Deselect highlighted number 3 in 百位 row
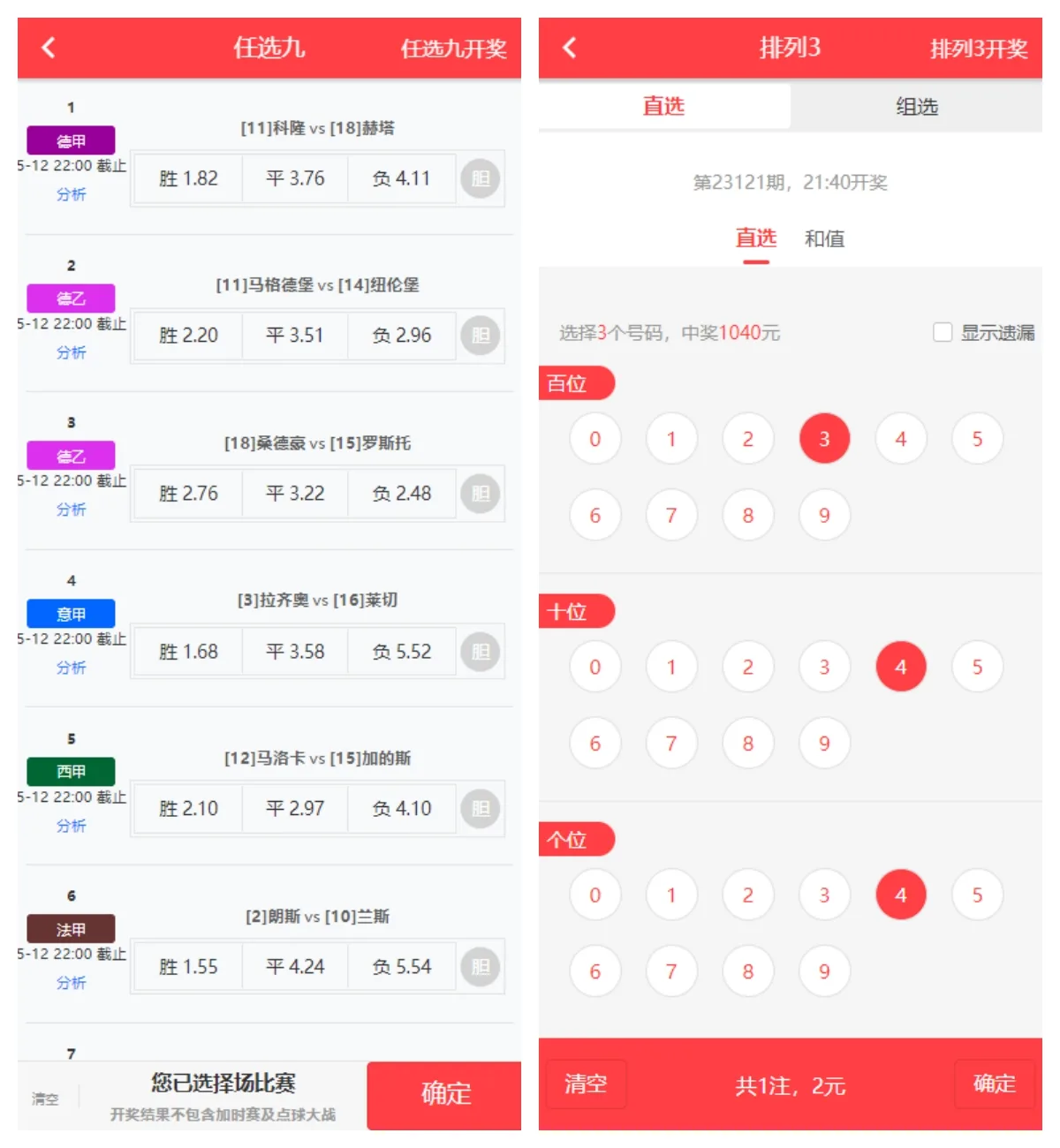 pyautogui.click(x=823, y=438)
